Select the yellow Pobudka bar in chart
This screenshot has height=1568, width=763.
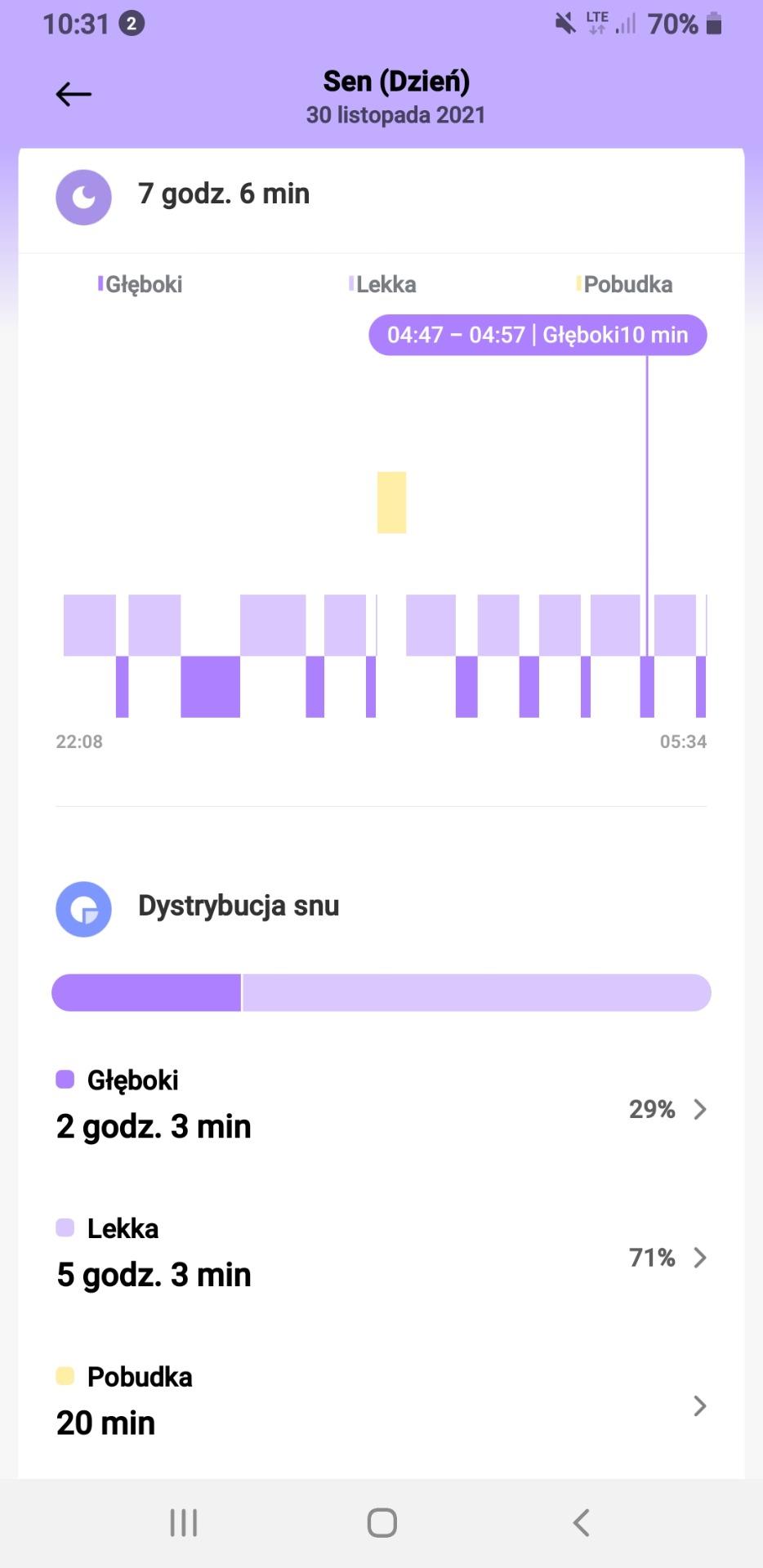click(391, 502)
